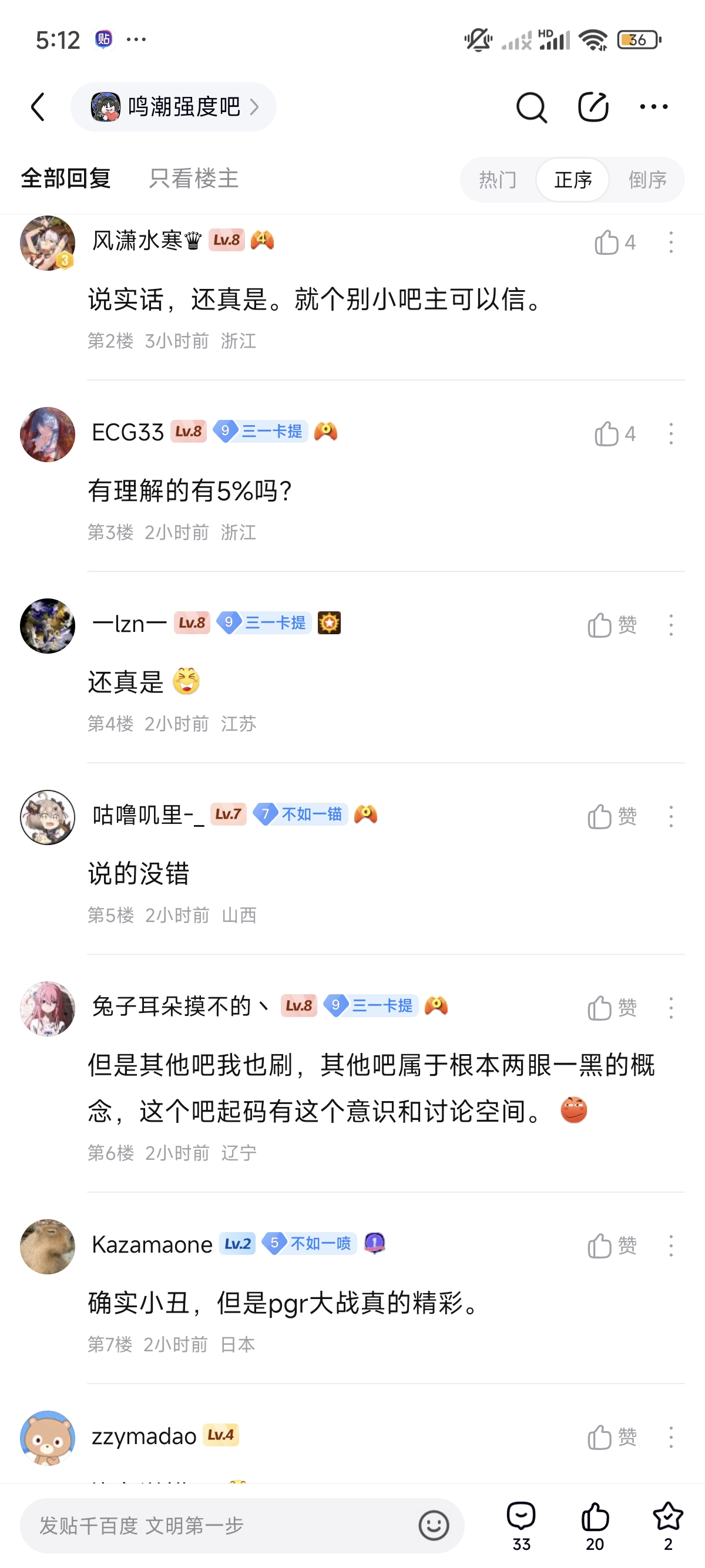Open more options for zzymadao's reply
The height and width of the screenshot is (1568, 705).
pyautogui.click(x=671, y=1437)
